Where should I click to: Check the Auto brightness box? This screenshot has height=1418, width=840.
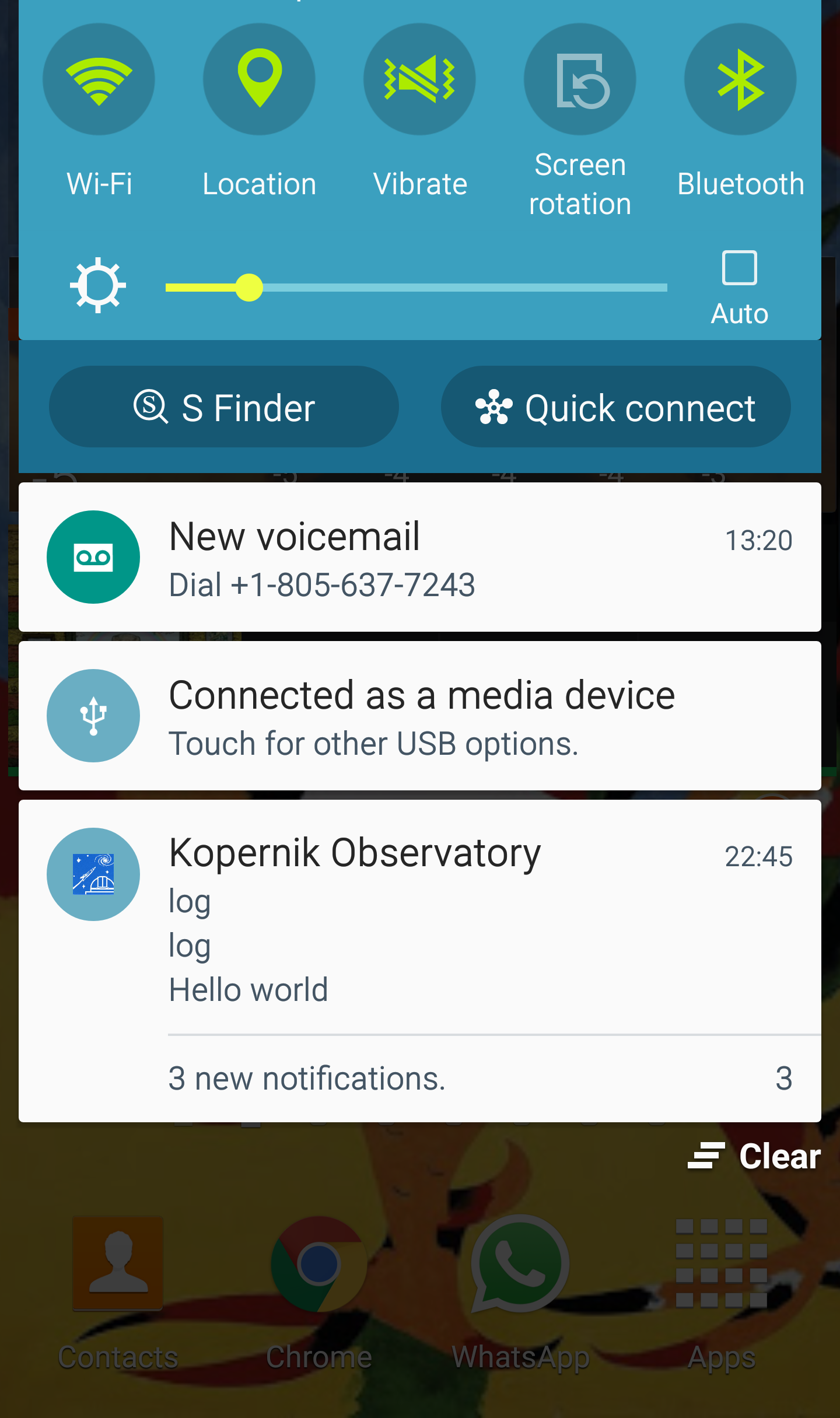[x=739, y=268]
